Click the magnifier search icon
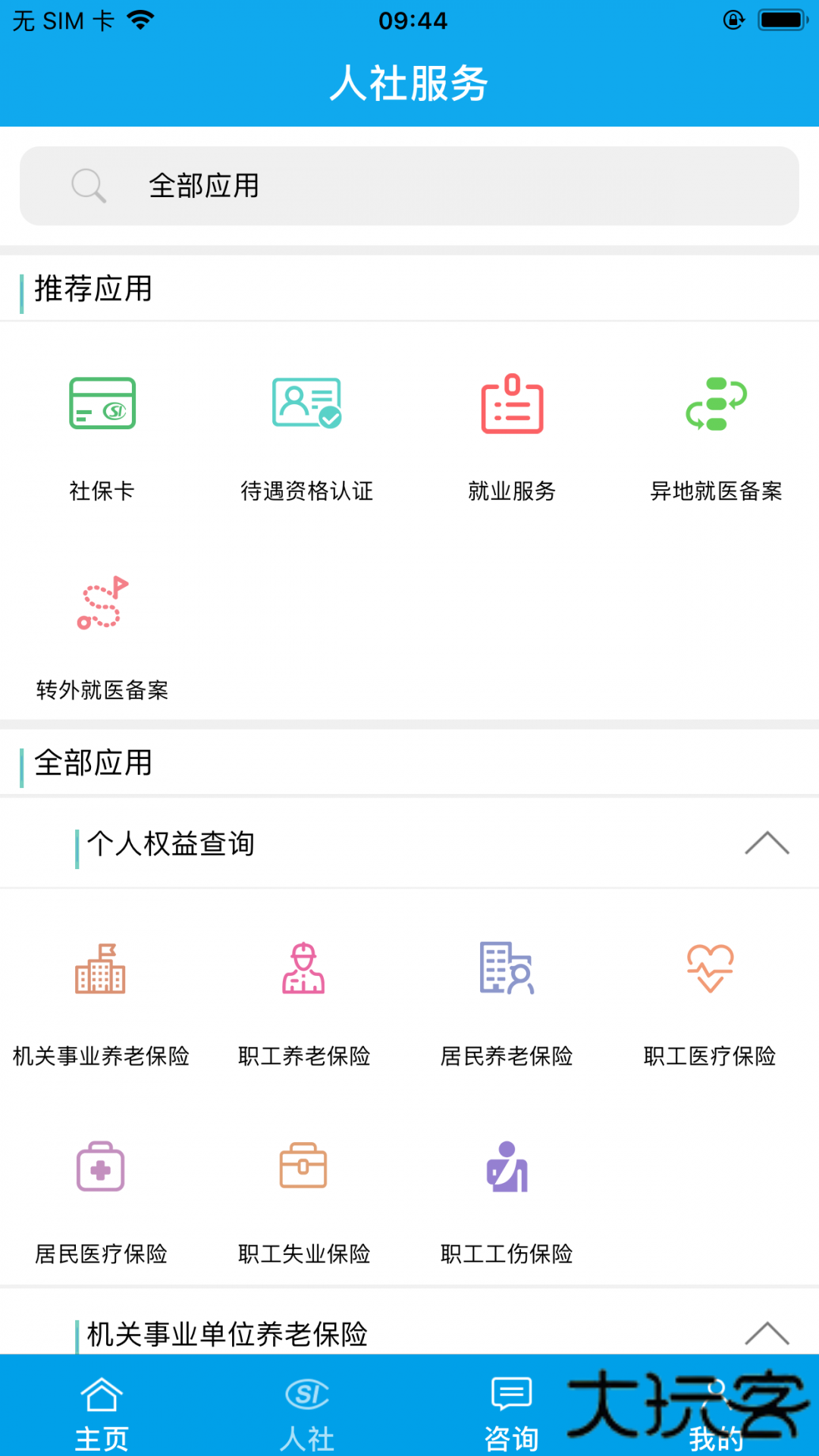 click(89, 185)
